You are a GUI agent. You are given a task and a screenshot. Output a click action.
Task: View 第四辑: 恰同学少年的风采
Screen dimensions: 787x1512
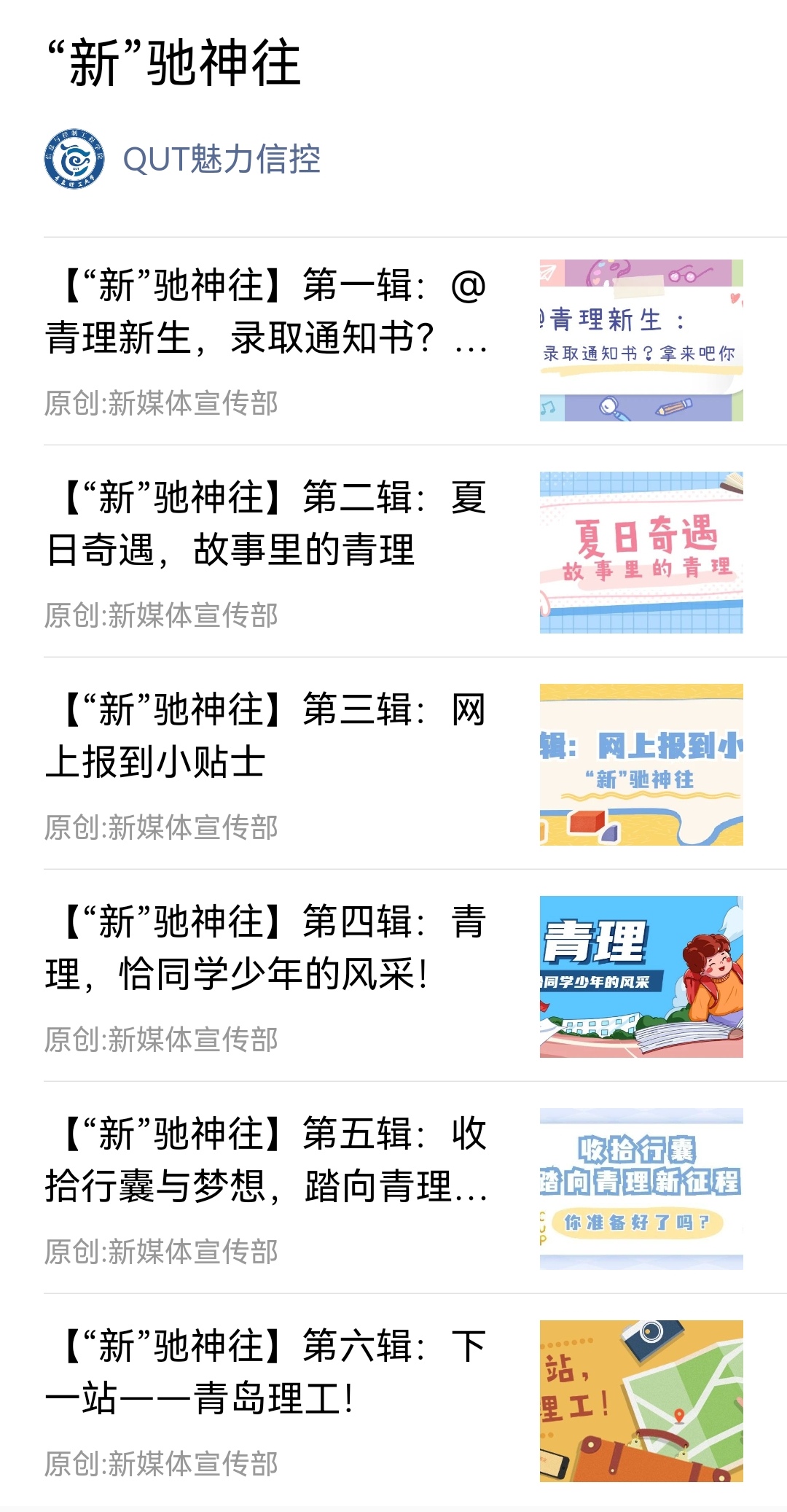tap(266, 948)
